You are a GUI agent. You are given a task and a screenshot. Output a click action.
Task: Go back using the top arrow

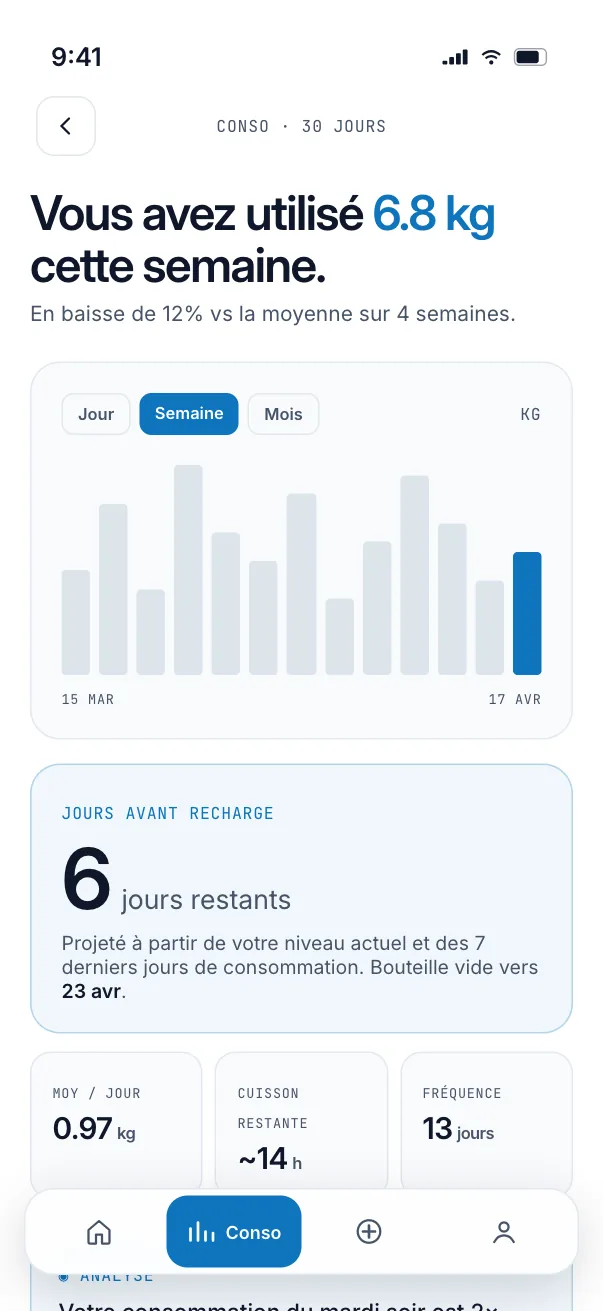tap(66, 126)
